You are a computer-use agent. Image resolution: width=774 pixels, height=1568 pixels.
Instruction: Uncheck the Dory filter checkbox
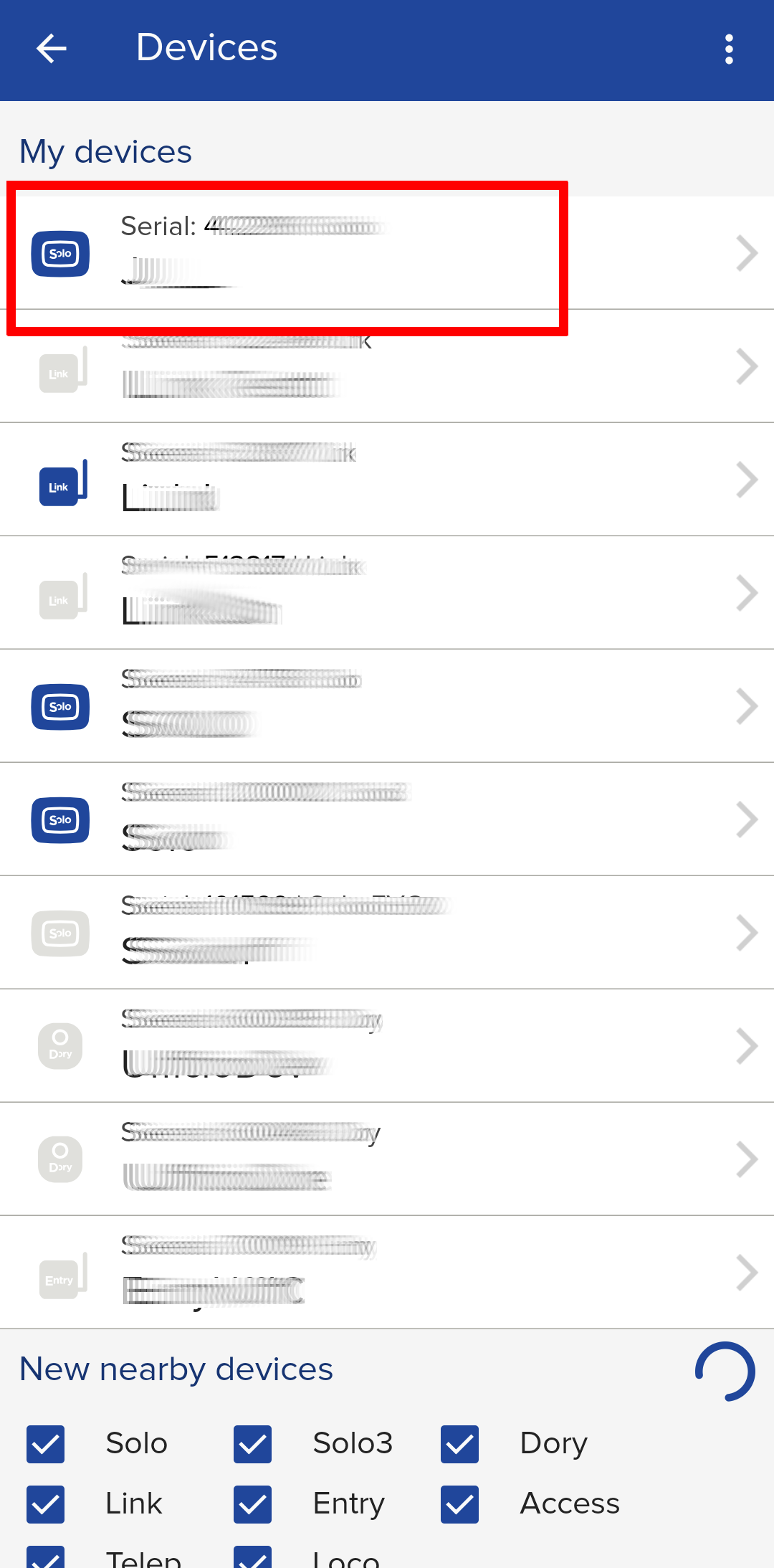pyautogui.click(x=459, y=1444)
